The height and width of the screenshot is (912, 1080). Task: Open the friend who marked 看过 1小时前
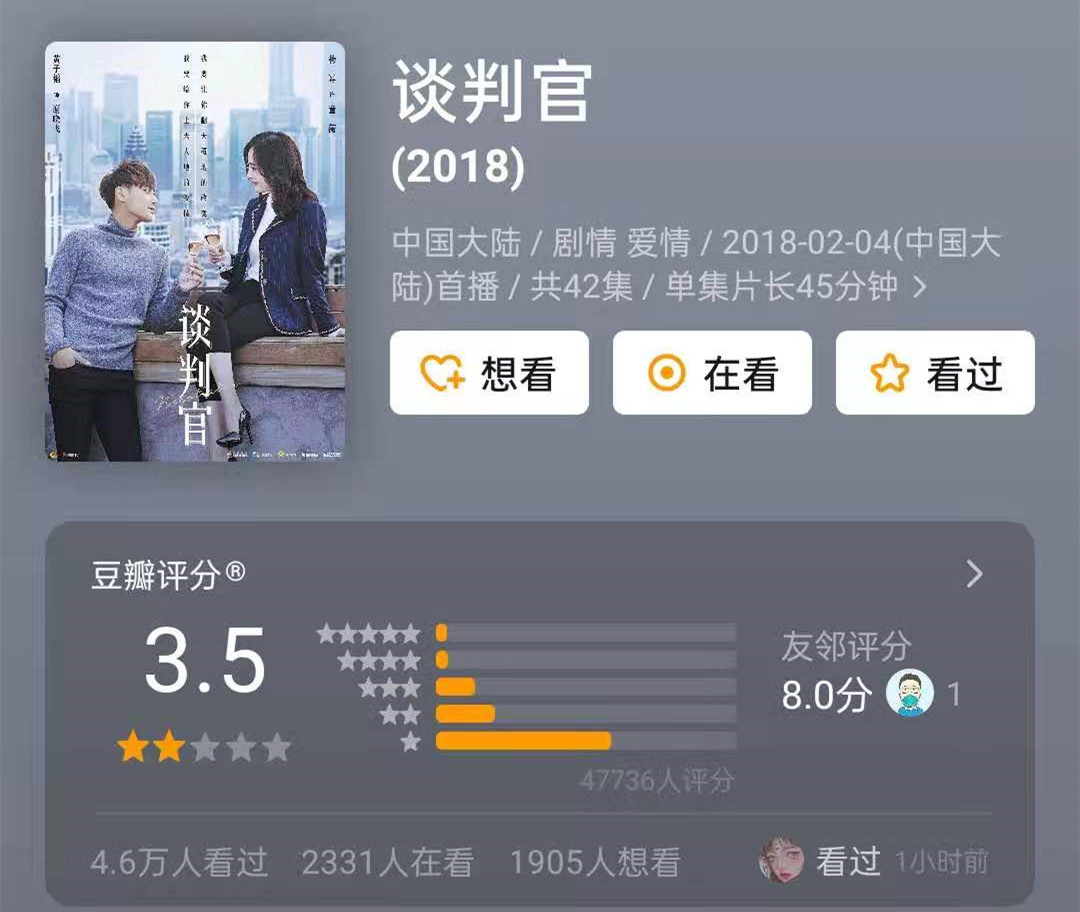(782, 861)
